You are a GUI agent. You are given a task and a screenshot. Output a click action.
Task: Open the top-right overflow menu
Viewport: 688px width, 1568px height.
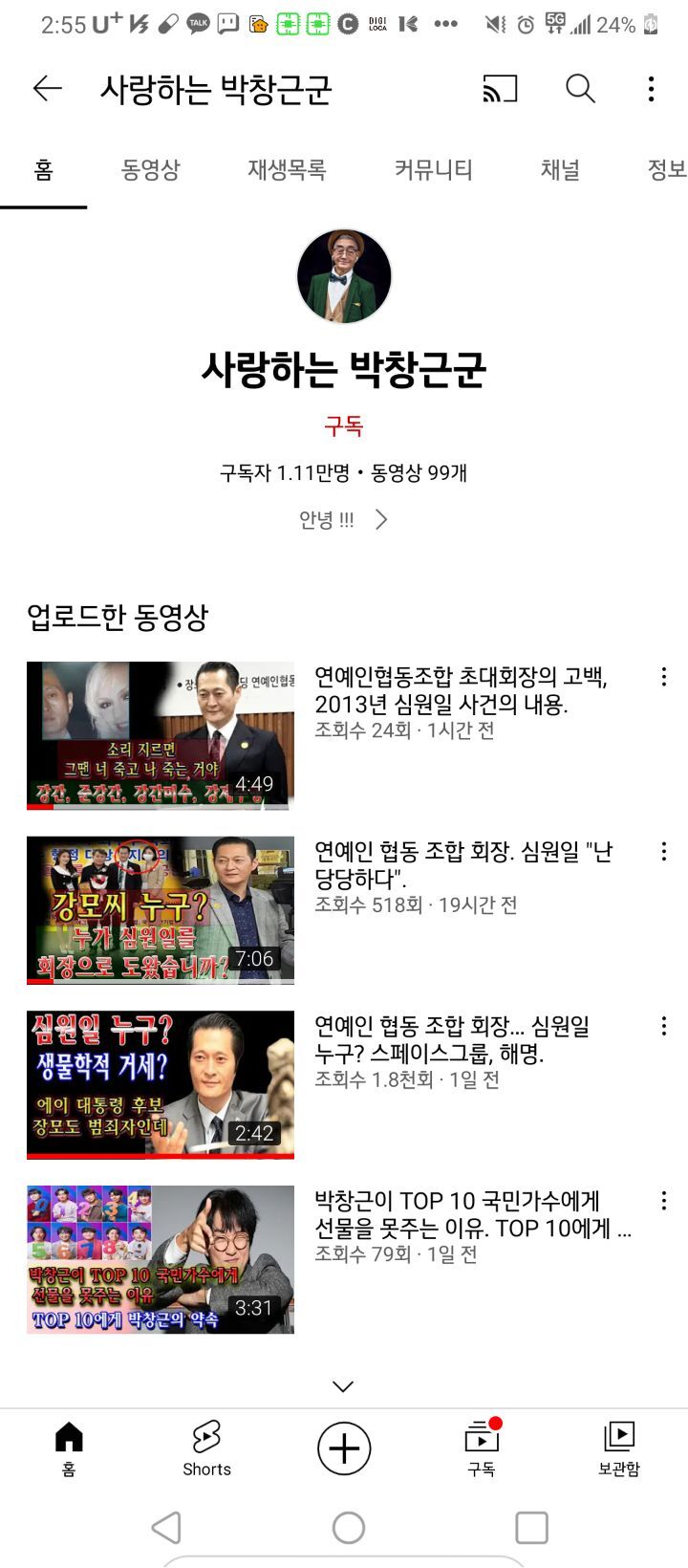click(652, 89)
